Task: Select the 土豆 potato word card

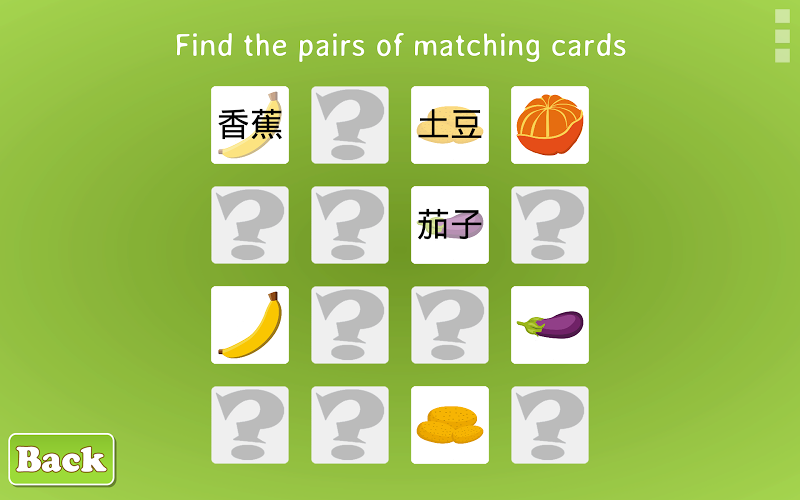Action: [x=450, y=125]
